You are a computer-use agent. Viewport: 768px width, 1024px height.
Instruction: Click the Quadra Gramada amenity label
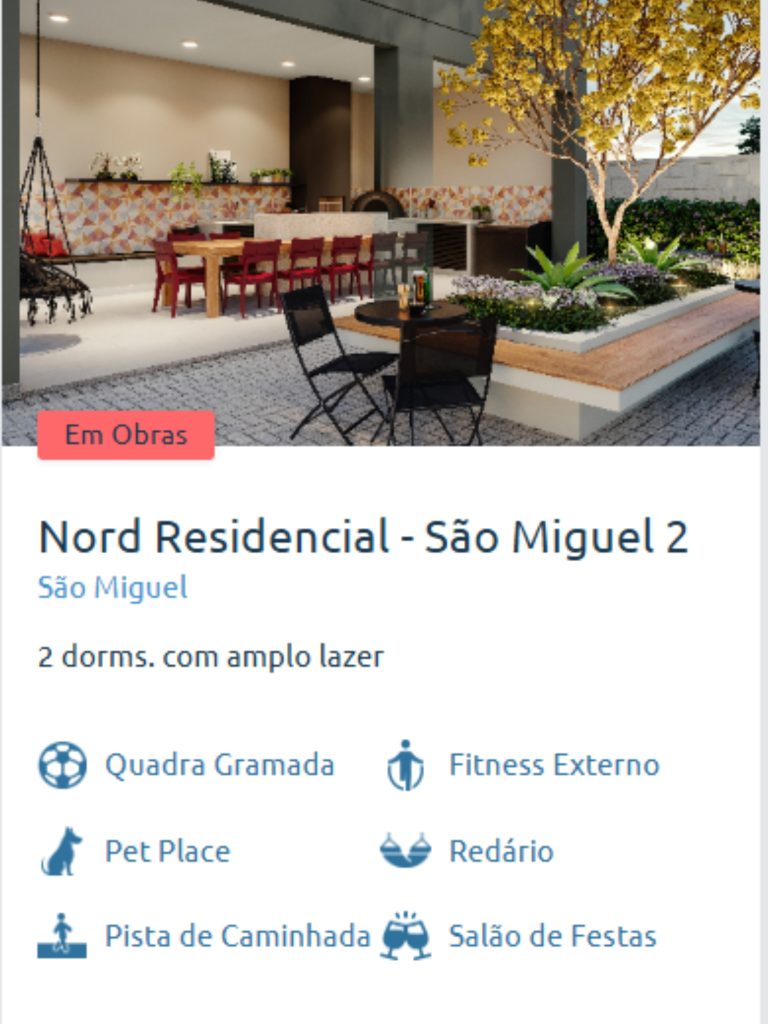220,765
